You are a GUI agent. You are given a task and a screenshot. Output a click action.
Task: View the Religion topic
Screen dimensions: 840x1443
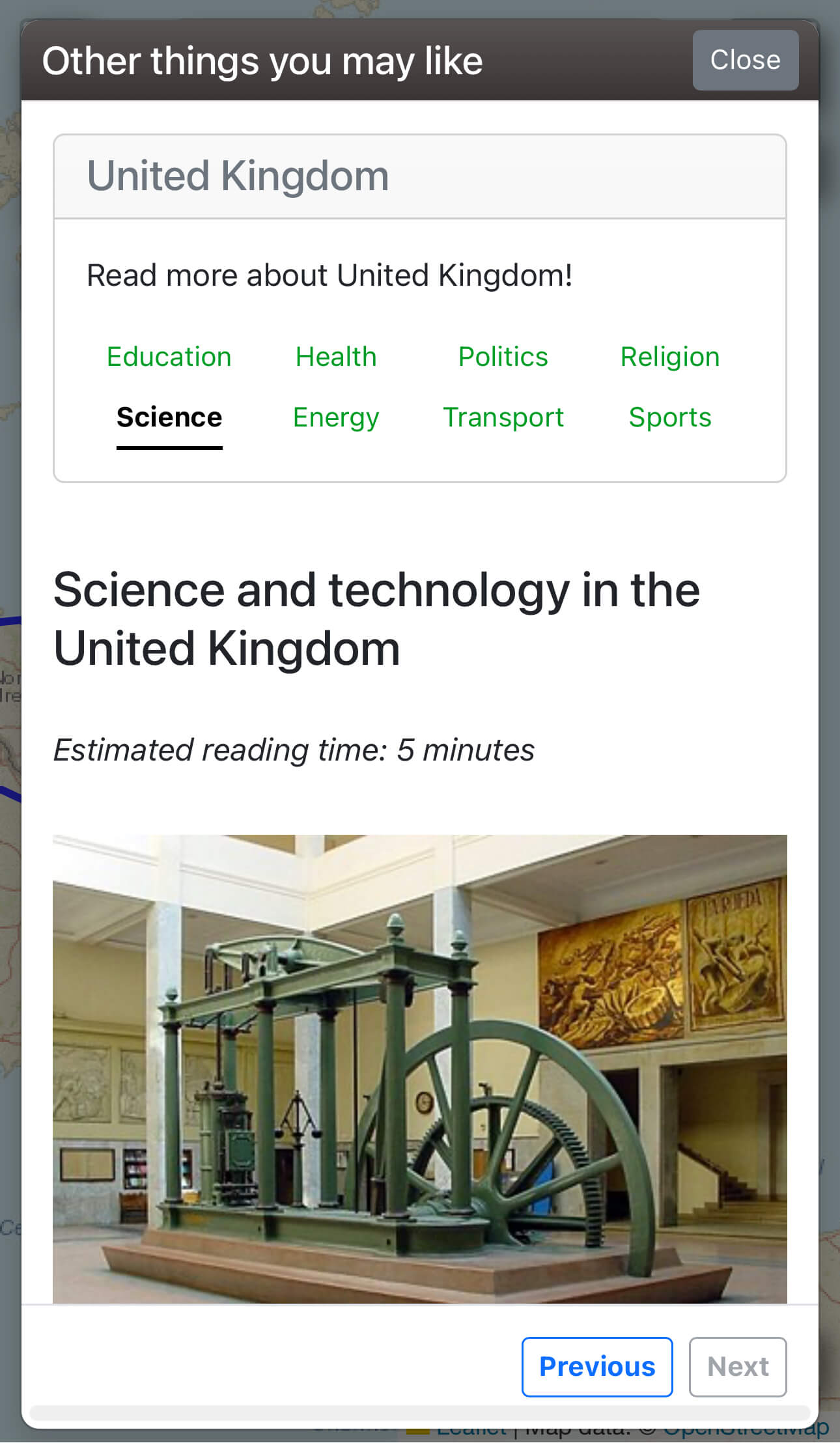tap(669, 357)
